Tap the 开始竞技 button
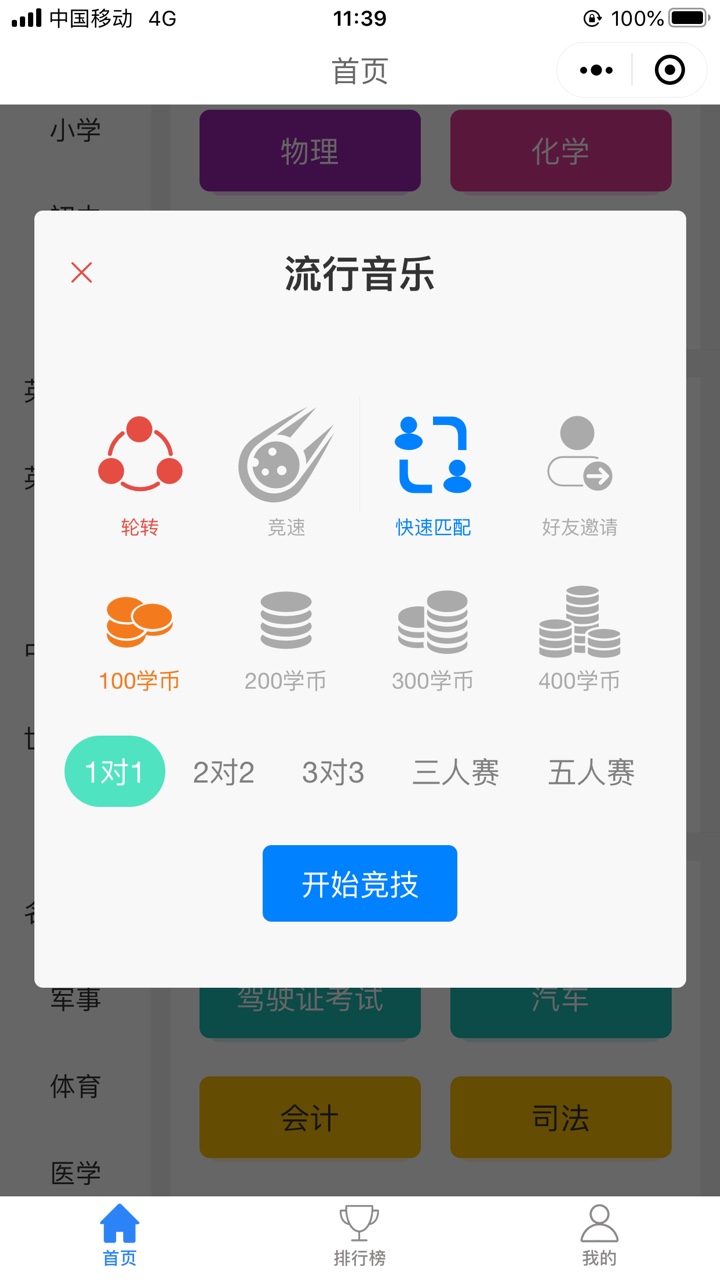The height and width of the screenshot is (1280, 720). (360, 884)
